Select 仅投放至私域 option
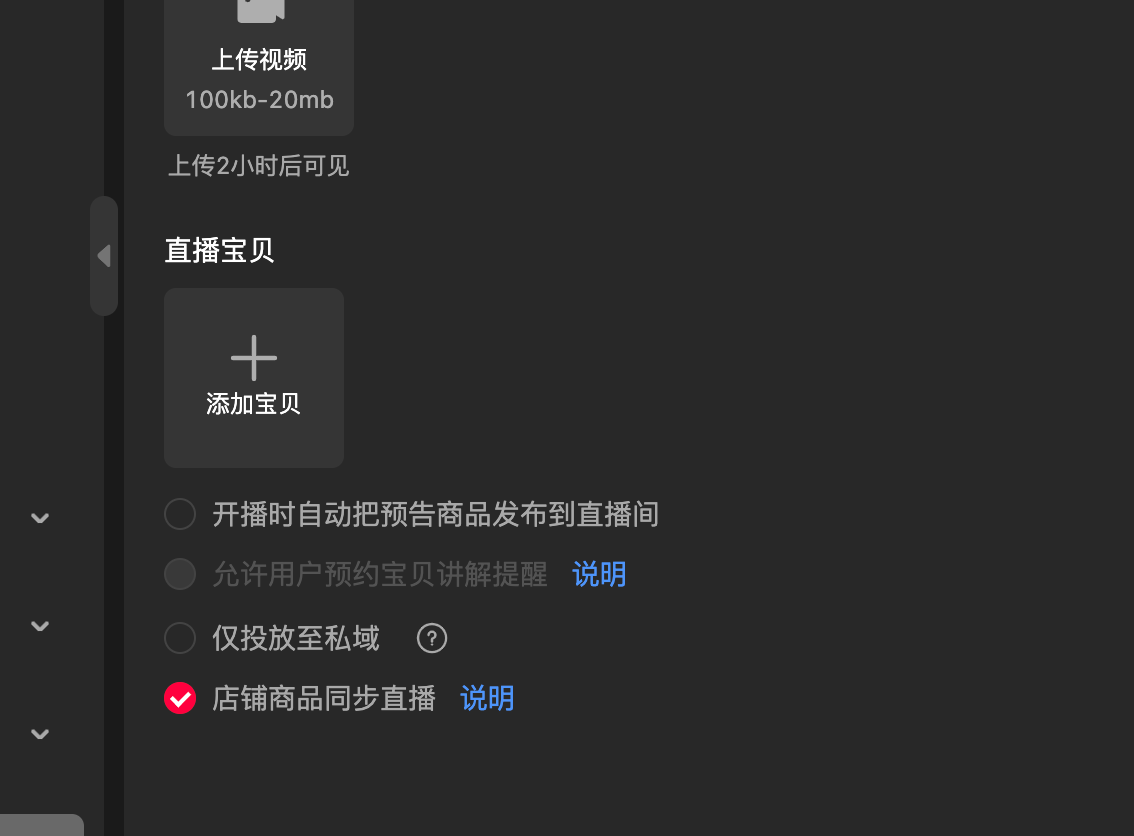This screenshot has width=1134, height=836. point(180,638)
